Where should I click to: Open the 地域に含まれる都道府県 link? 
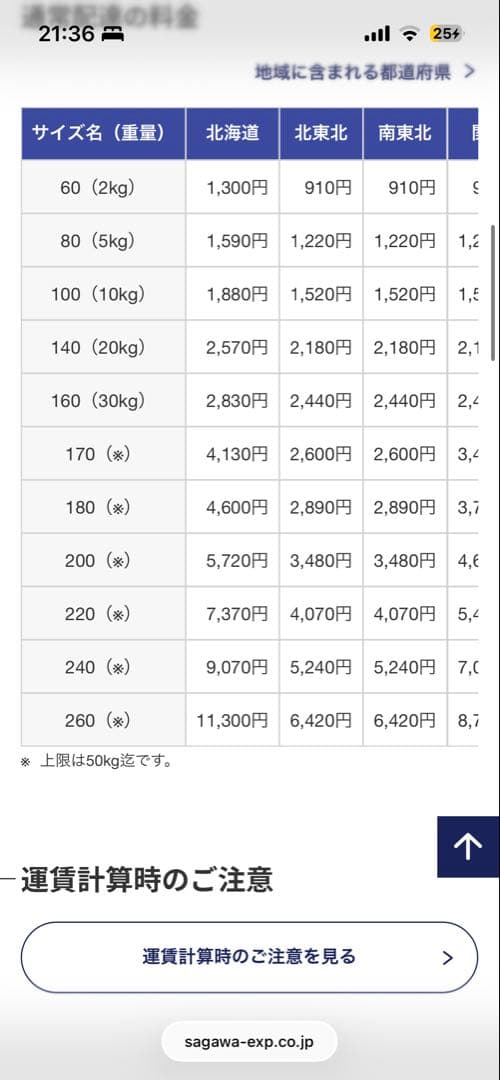tap(364, 72)
